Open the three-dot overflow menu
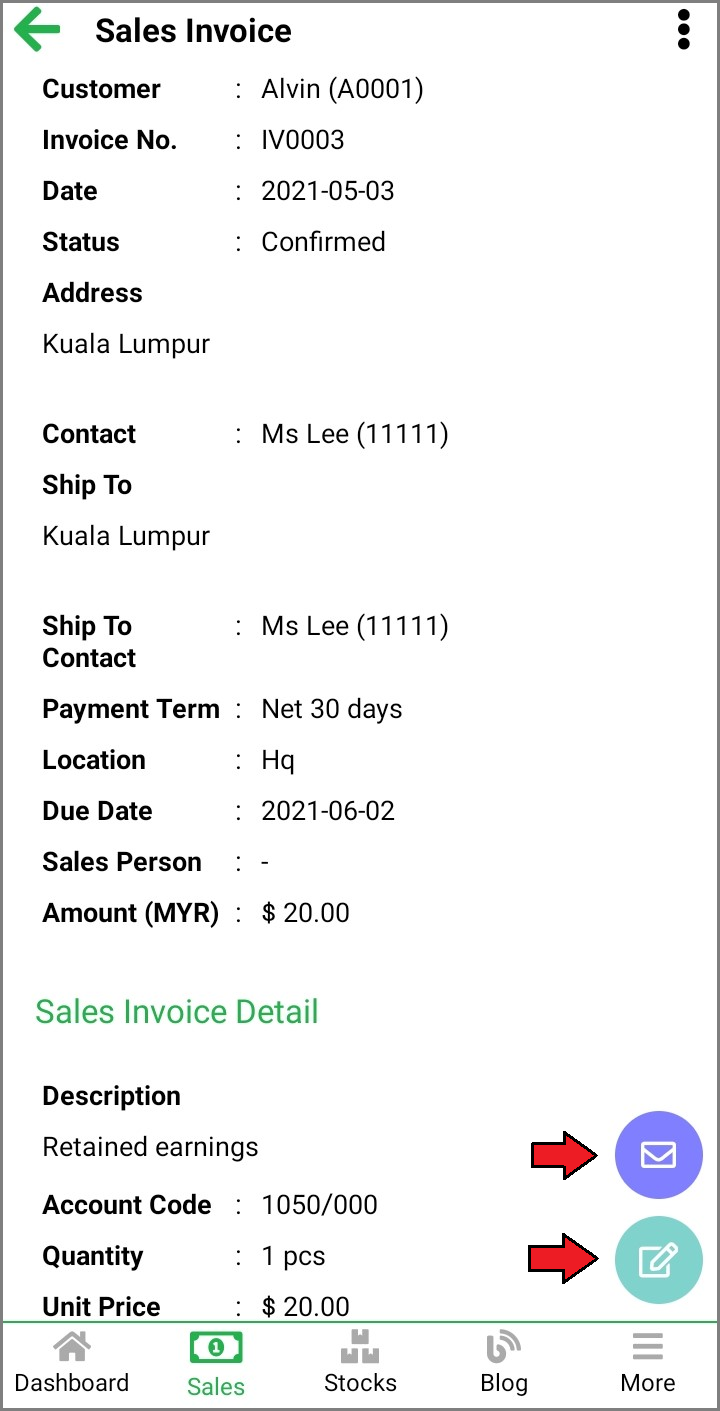The image size is (720, 1411). tap(684, 30)
